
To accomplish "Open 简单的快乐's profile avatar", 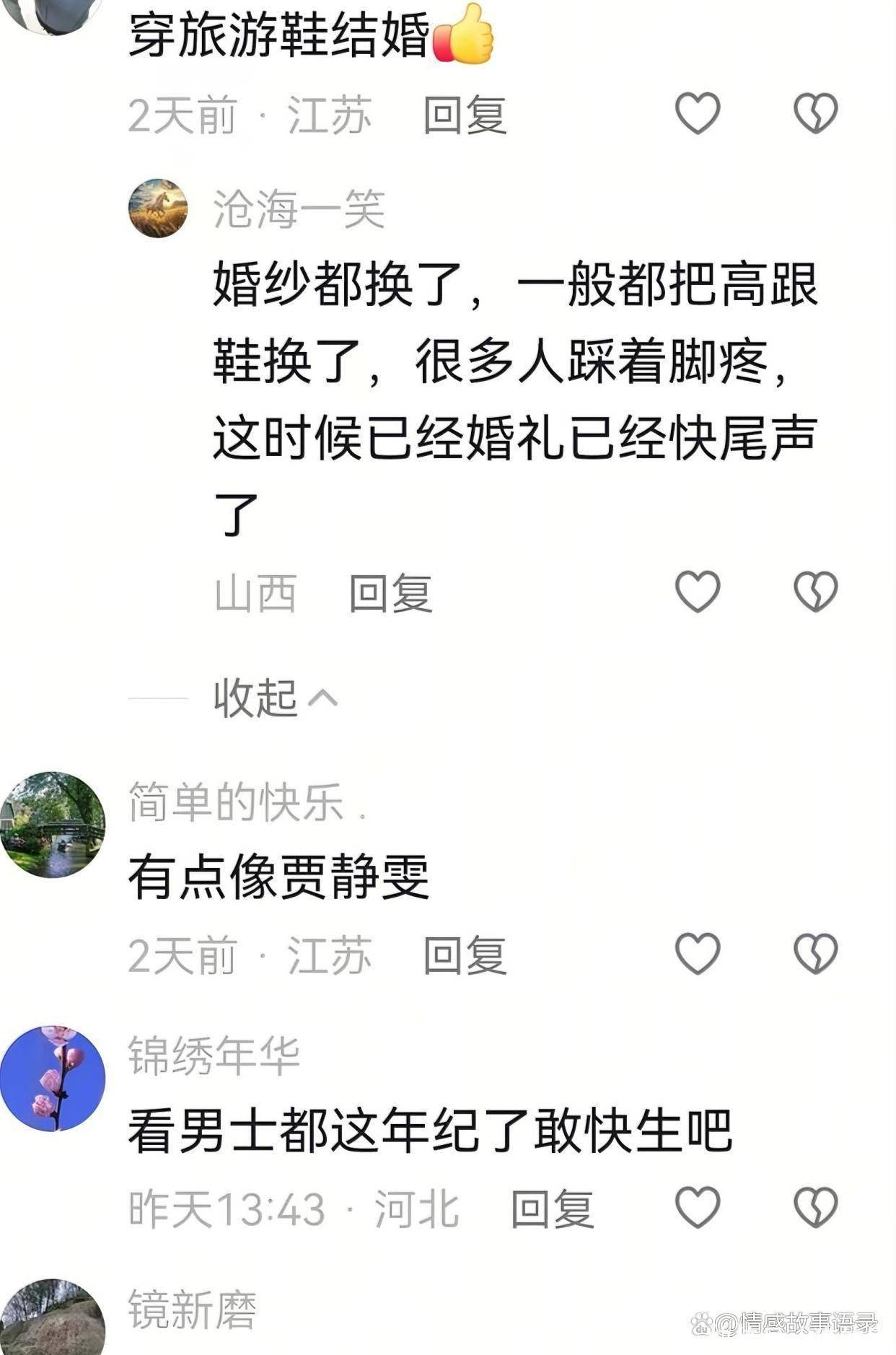I will 53,825.
